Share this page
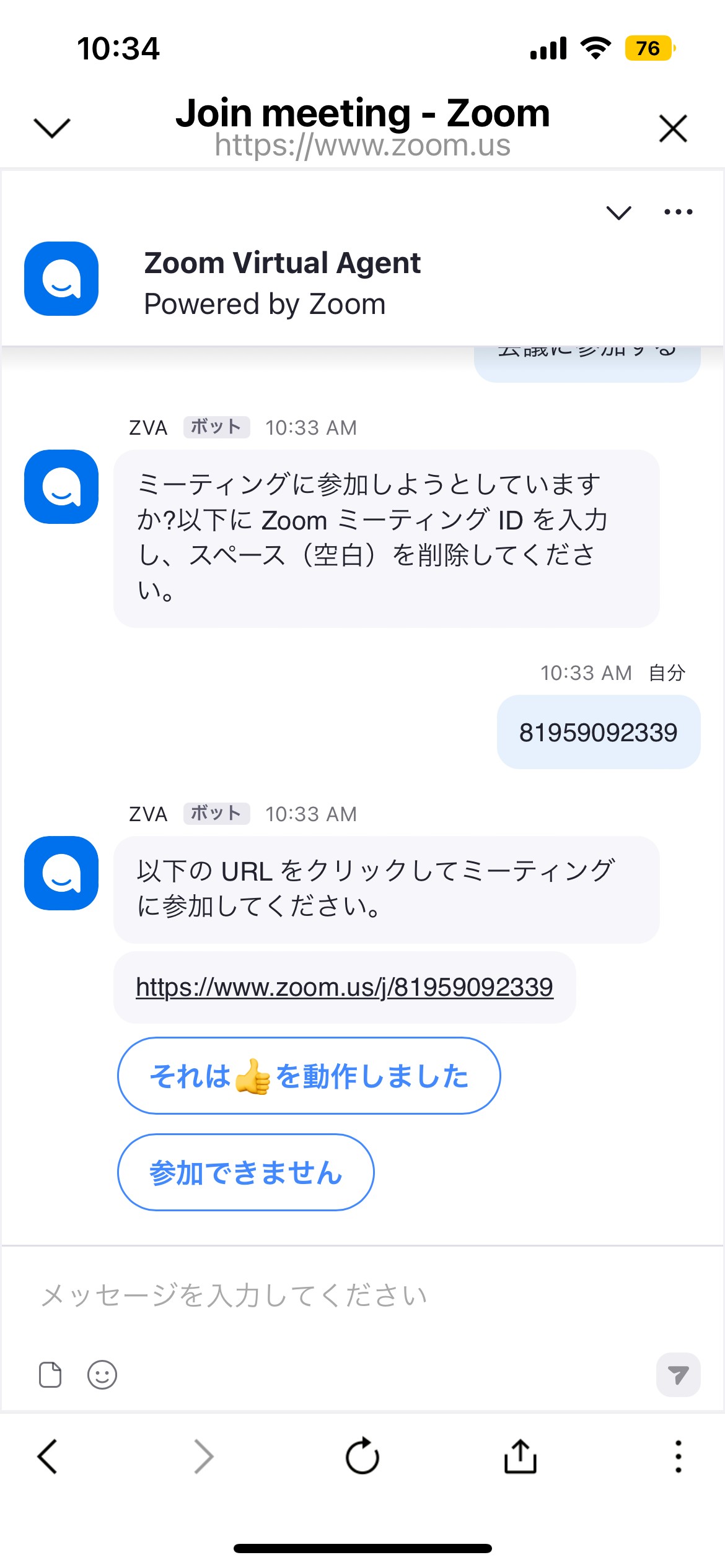Screen dimensions: 725x1568 click(521, 1456)
